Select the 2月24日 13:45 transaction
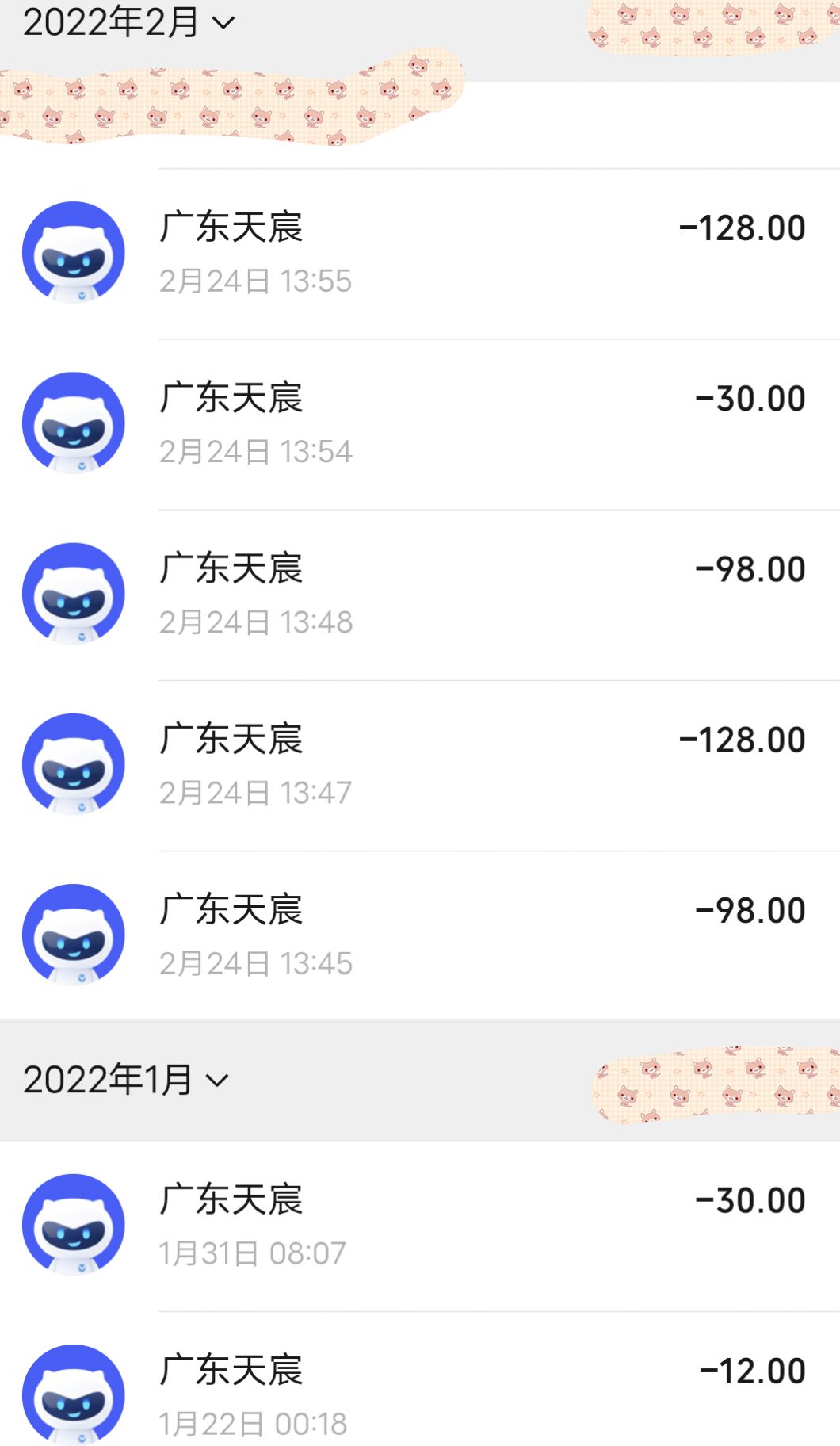 pyautogui.click(x=420, y=935)
